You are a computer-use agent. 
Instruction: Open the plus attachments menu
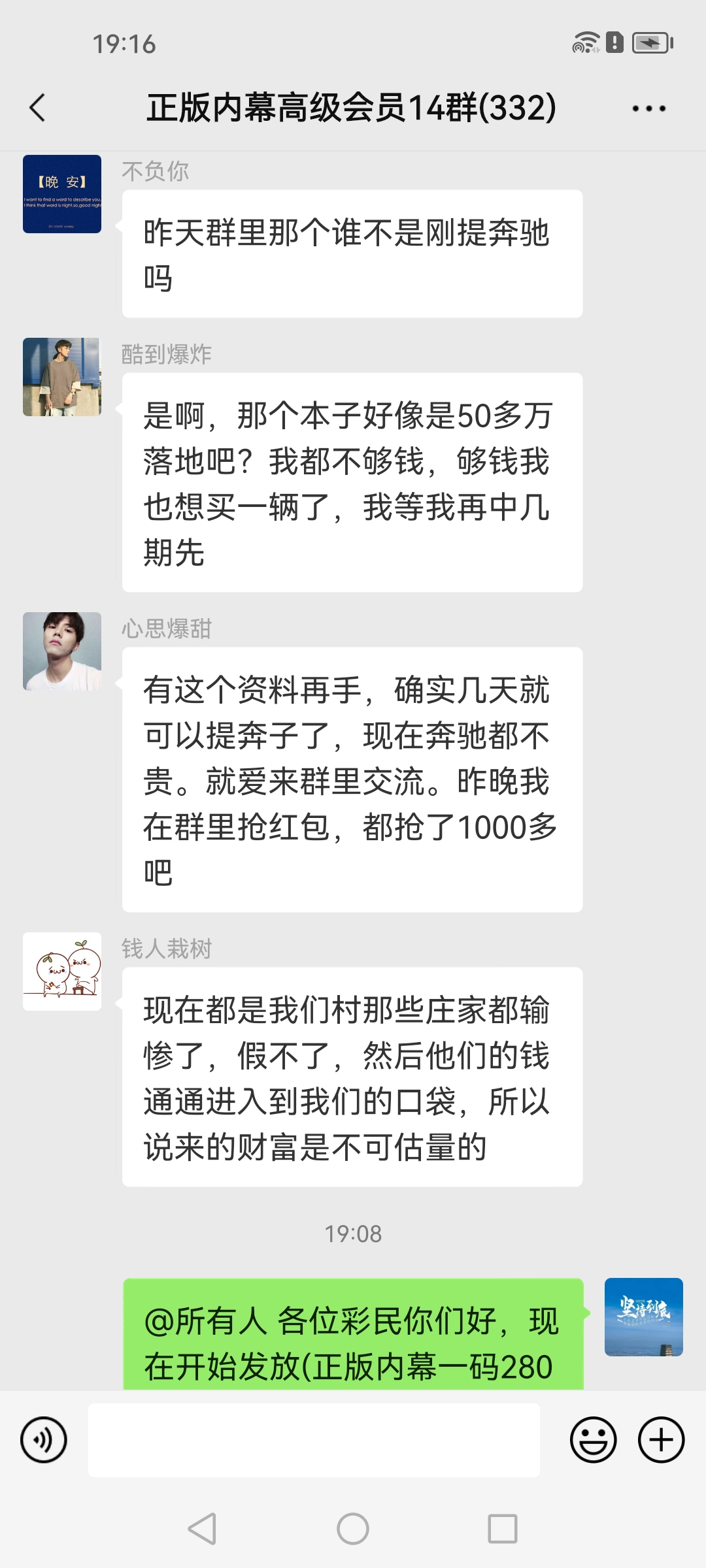pos(661,1439)
